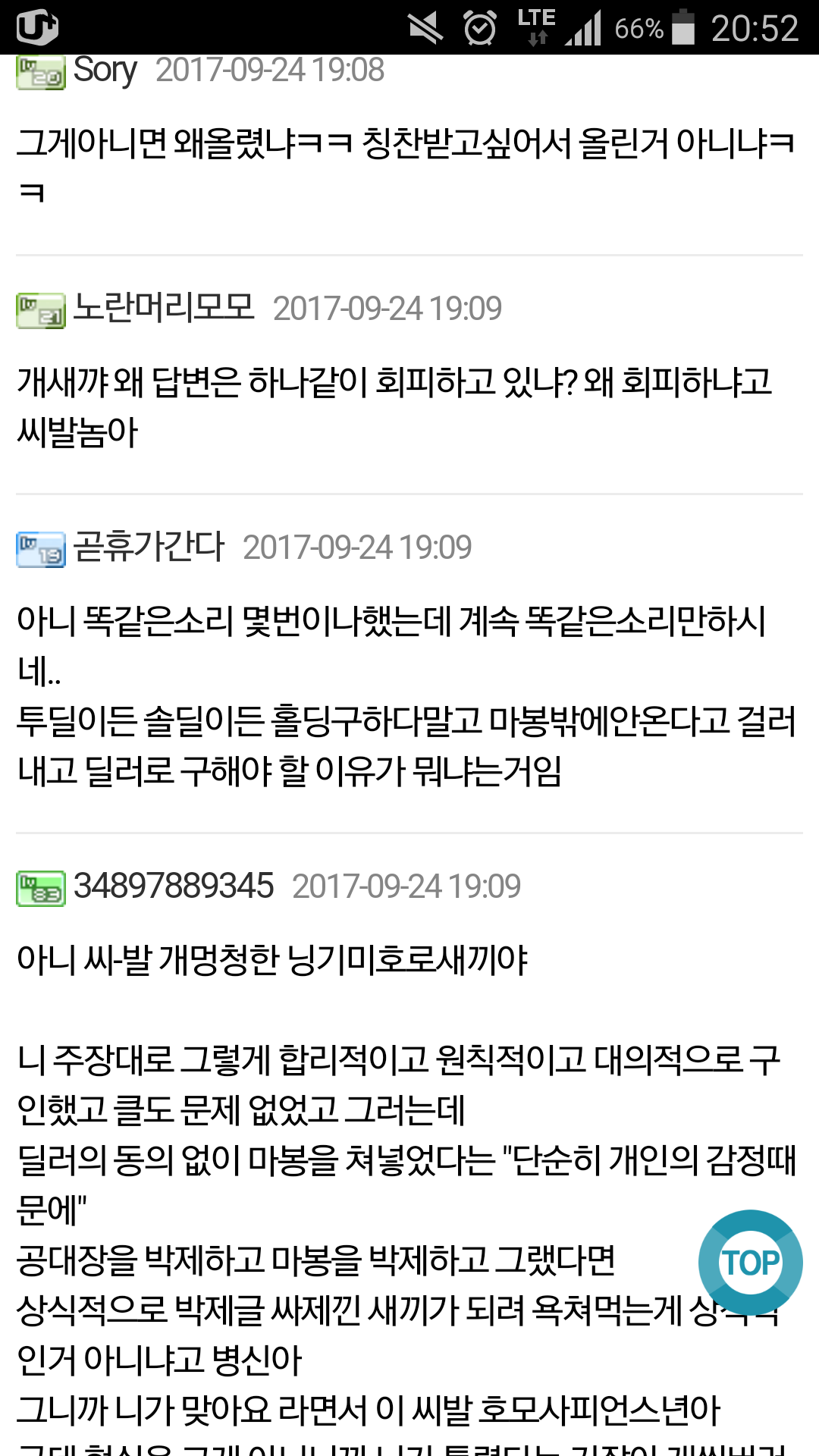Open commenter 노란머리모모's username
Viewport: 819px width, 1456px height.
(x=164, y=308)
